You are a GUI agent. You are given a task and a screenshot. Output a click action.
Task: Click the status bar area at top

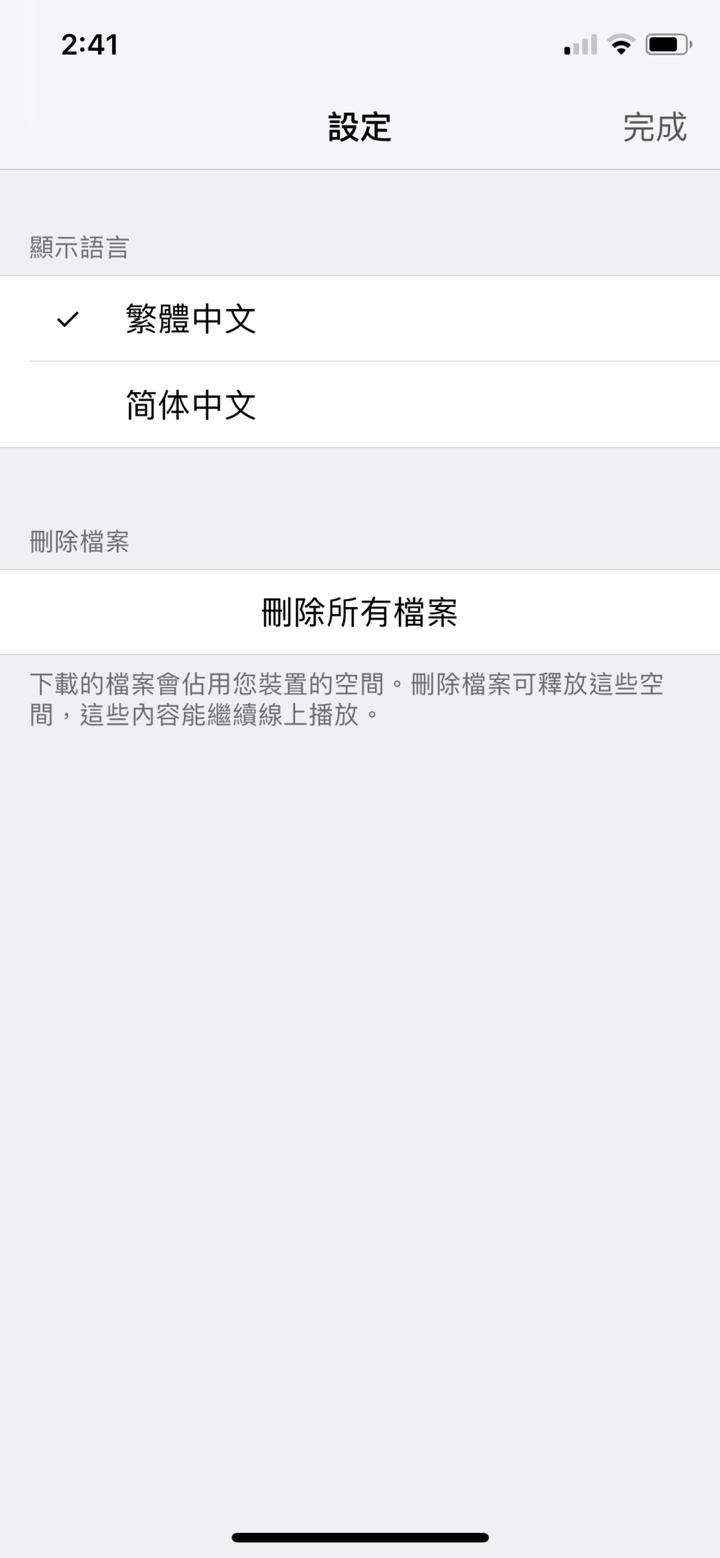(360, 44)
